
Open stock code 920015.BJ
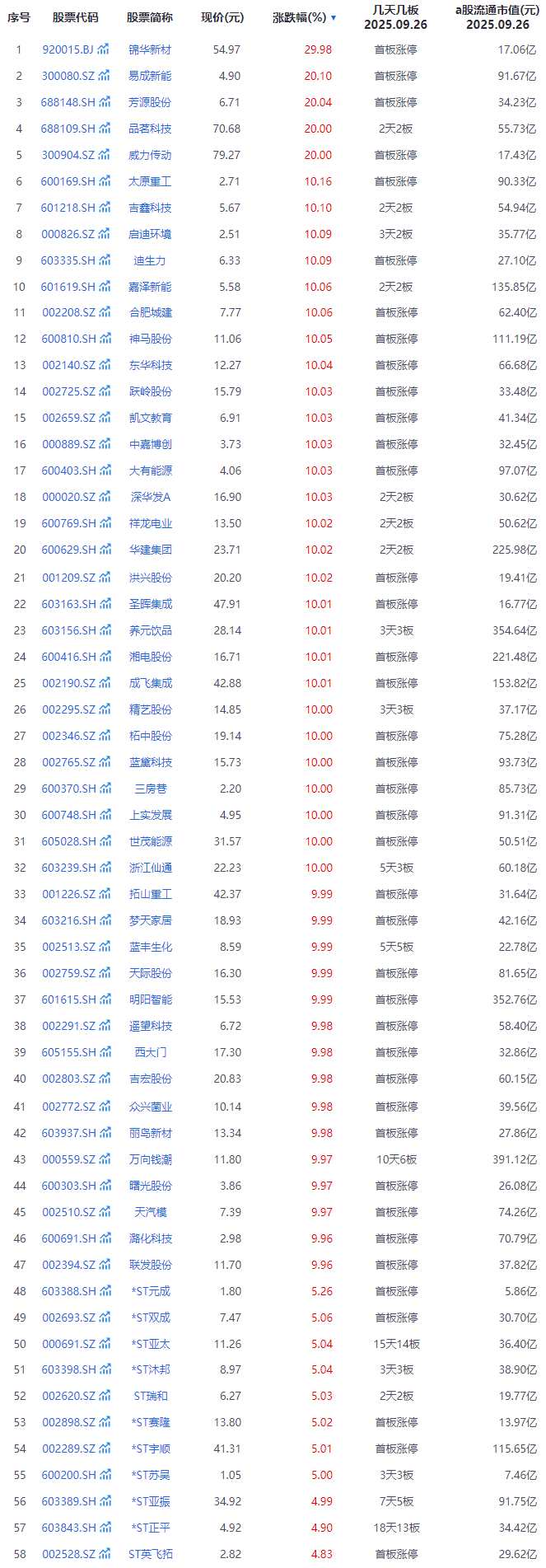pyautogui.click(x=68, y=49)
